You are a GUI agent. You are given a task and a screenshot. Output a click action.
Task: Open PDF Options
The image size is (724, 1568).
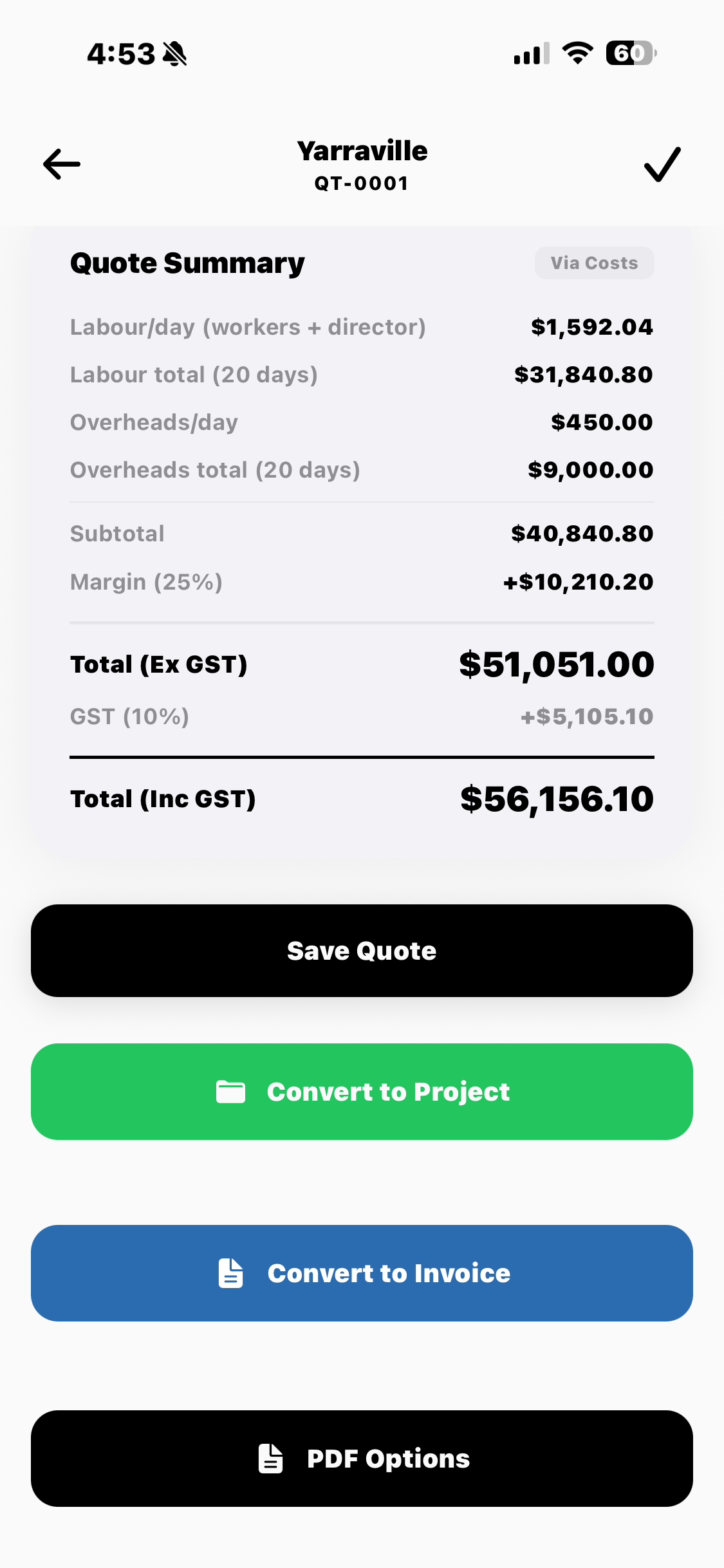pyautogui.click(x=362, y=1459)
